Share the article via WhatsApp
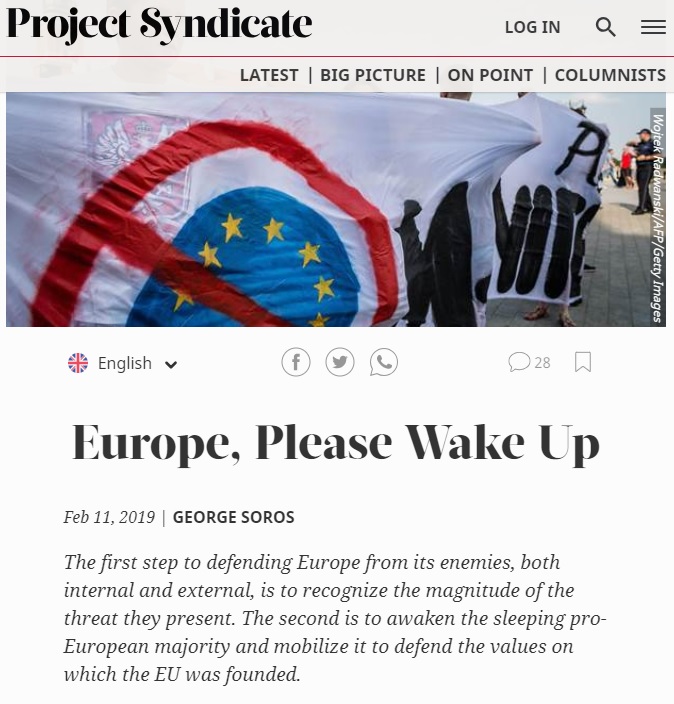This screenshot has height=704, width=674. (x=384, y=362)
